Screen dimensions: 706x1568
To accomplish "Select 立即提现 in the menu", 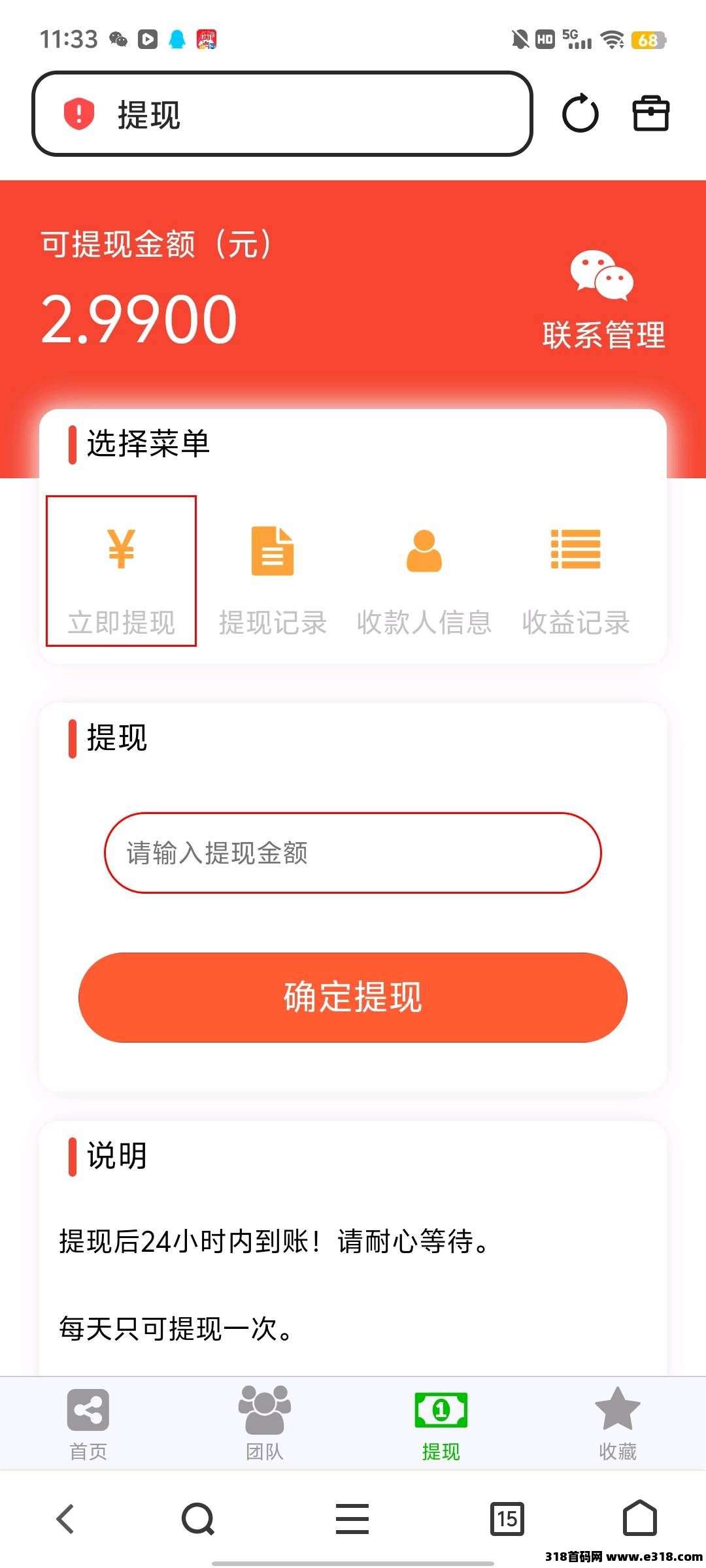I will coord(122,571).
